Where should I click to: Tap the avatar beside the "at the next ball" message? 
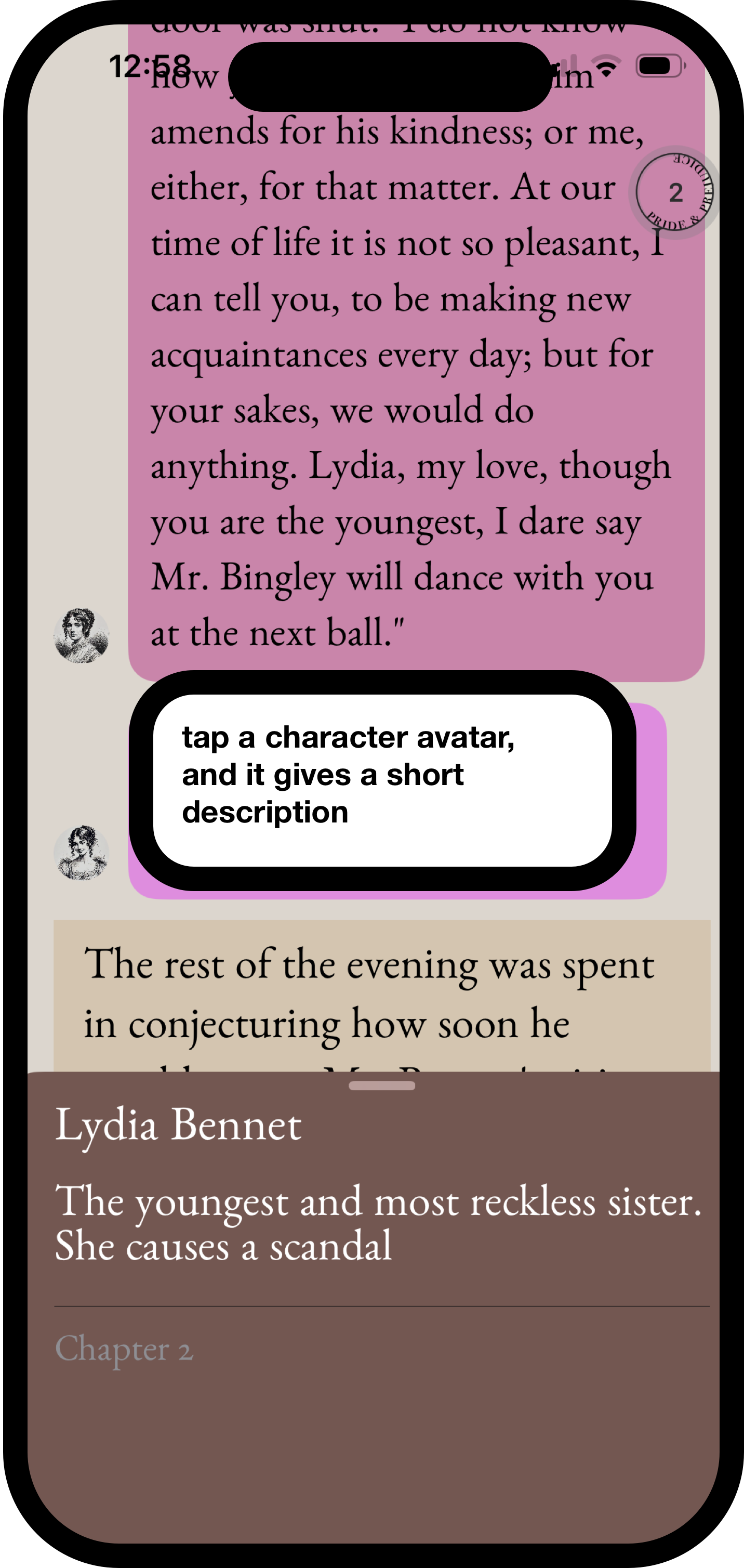pyautogui.click(x=82, y=635)
